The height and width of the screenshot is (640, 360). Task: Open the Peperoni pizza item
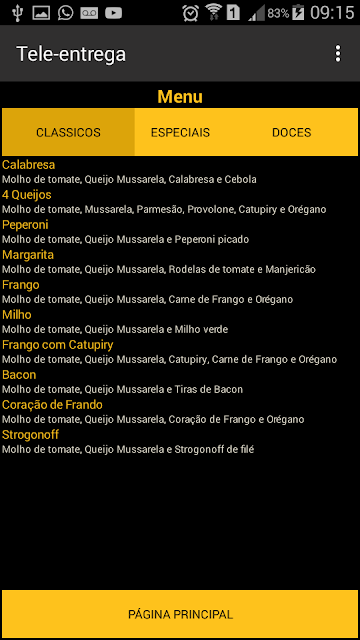pos(180,232)
